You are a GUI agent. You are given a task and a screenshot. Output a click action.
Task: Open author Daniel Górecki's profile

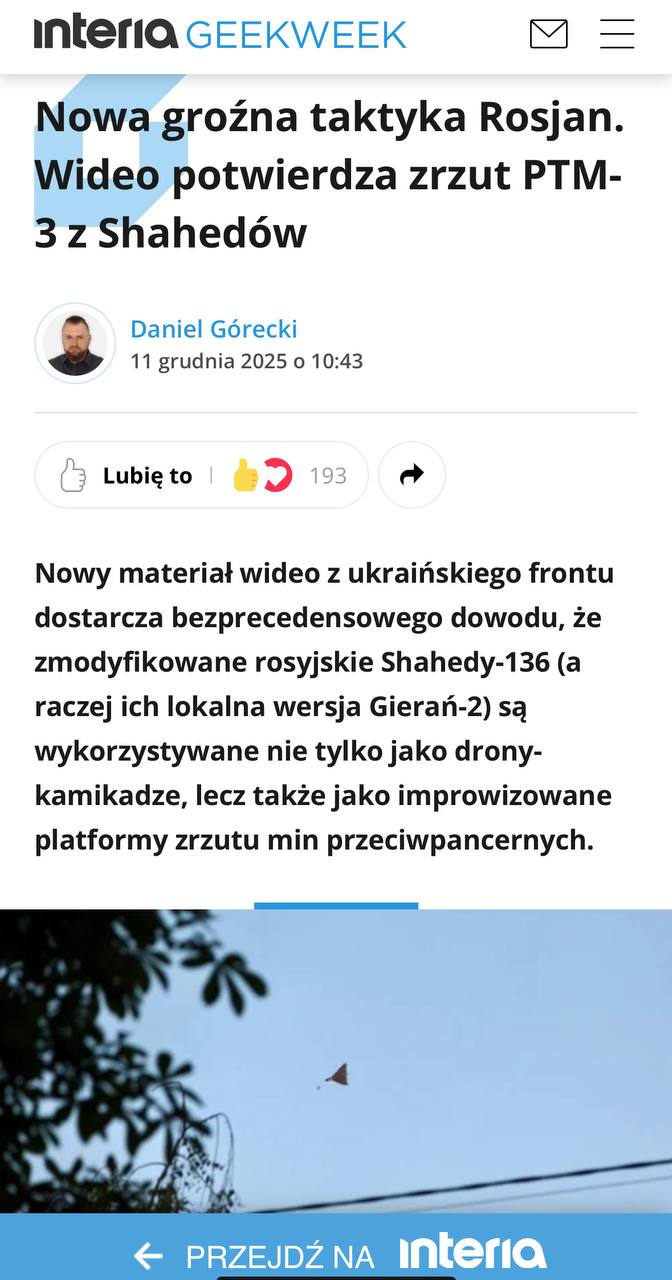[x=213, y=328]
